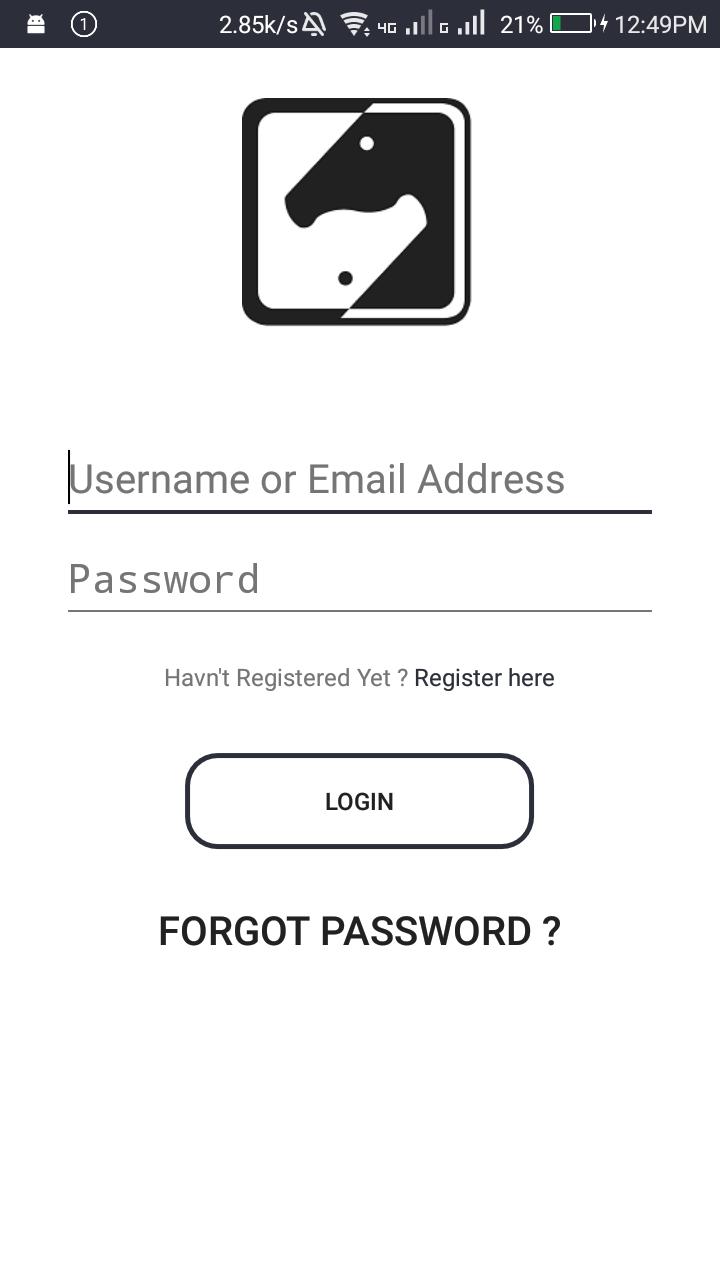Tap the LOGIN button
The width and height of the screenshot is (720, 1280).
click(x=359, y=801)
